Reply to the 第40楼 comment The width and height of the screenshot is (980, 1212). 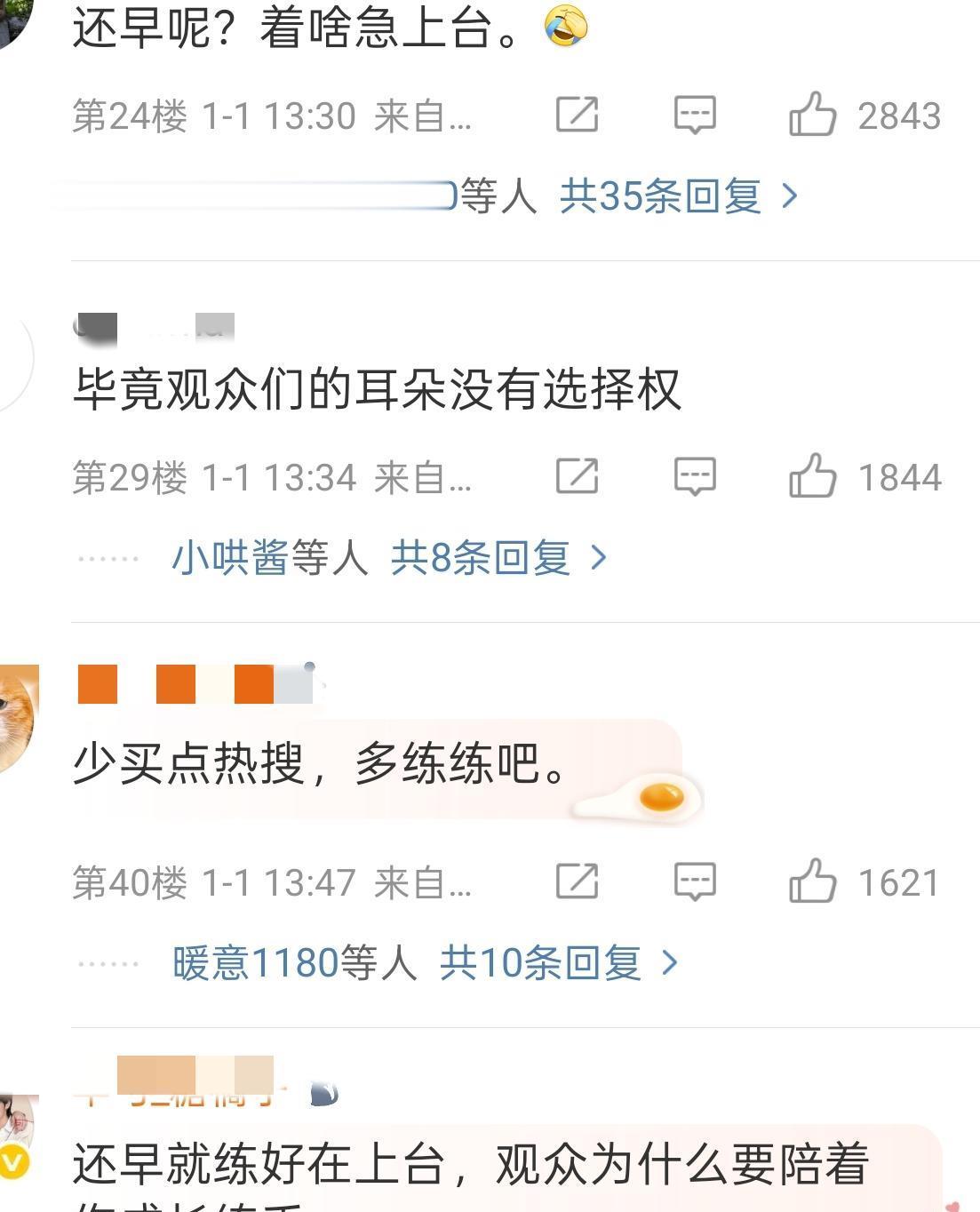tap(695, 881)
